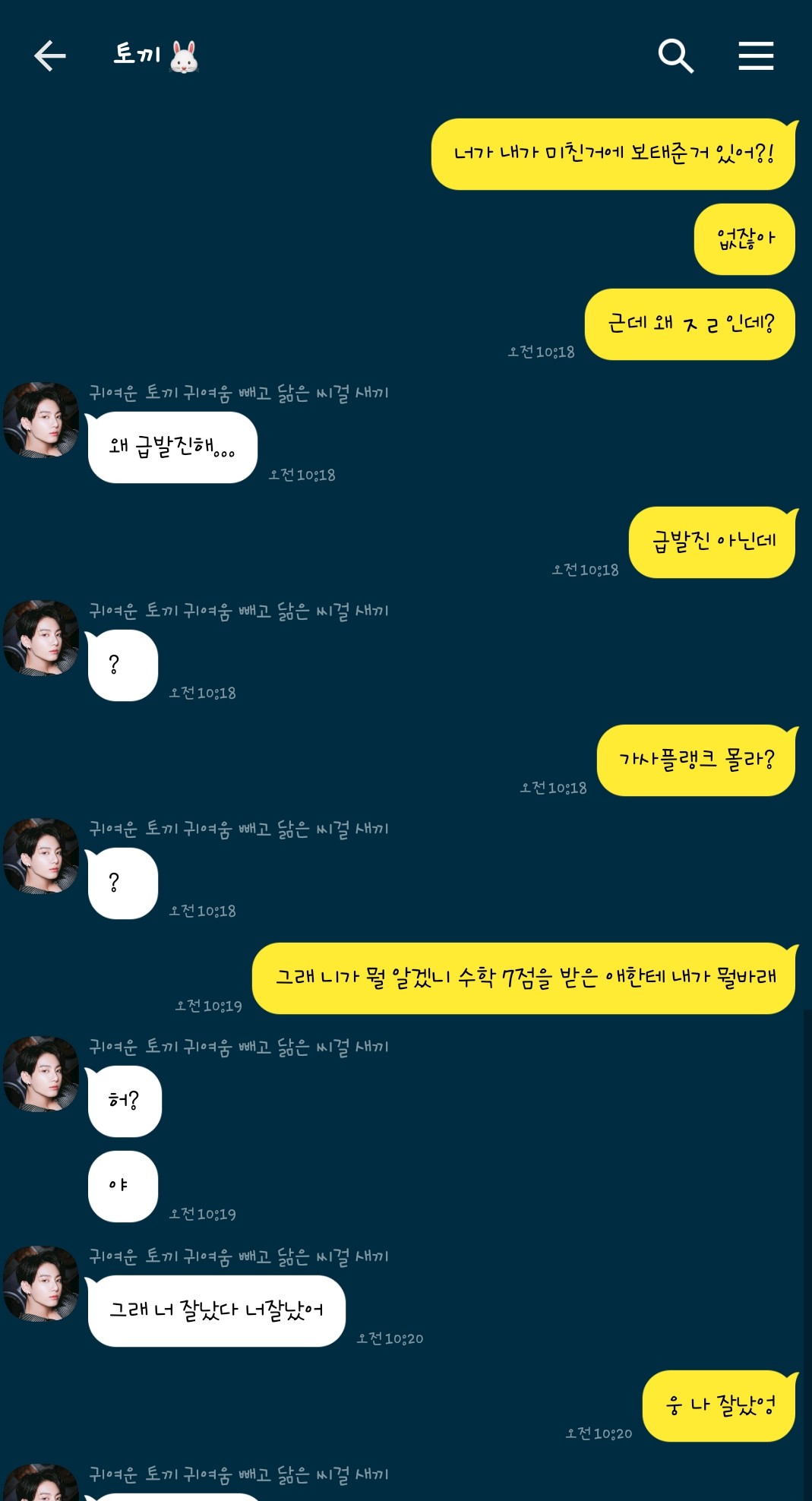Open the chat room hamburger menu
Image resolution: width=812 pixels, height=1501 pixels.
[x=756, y=56]
